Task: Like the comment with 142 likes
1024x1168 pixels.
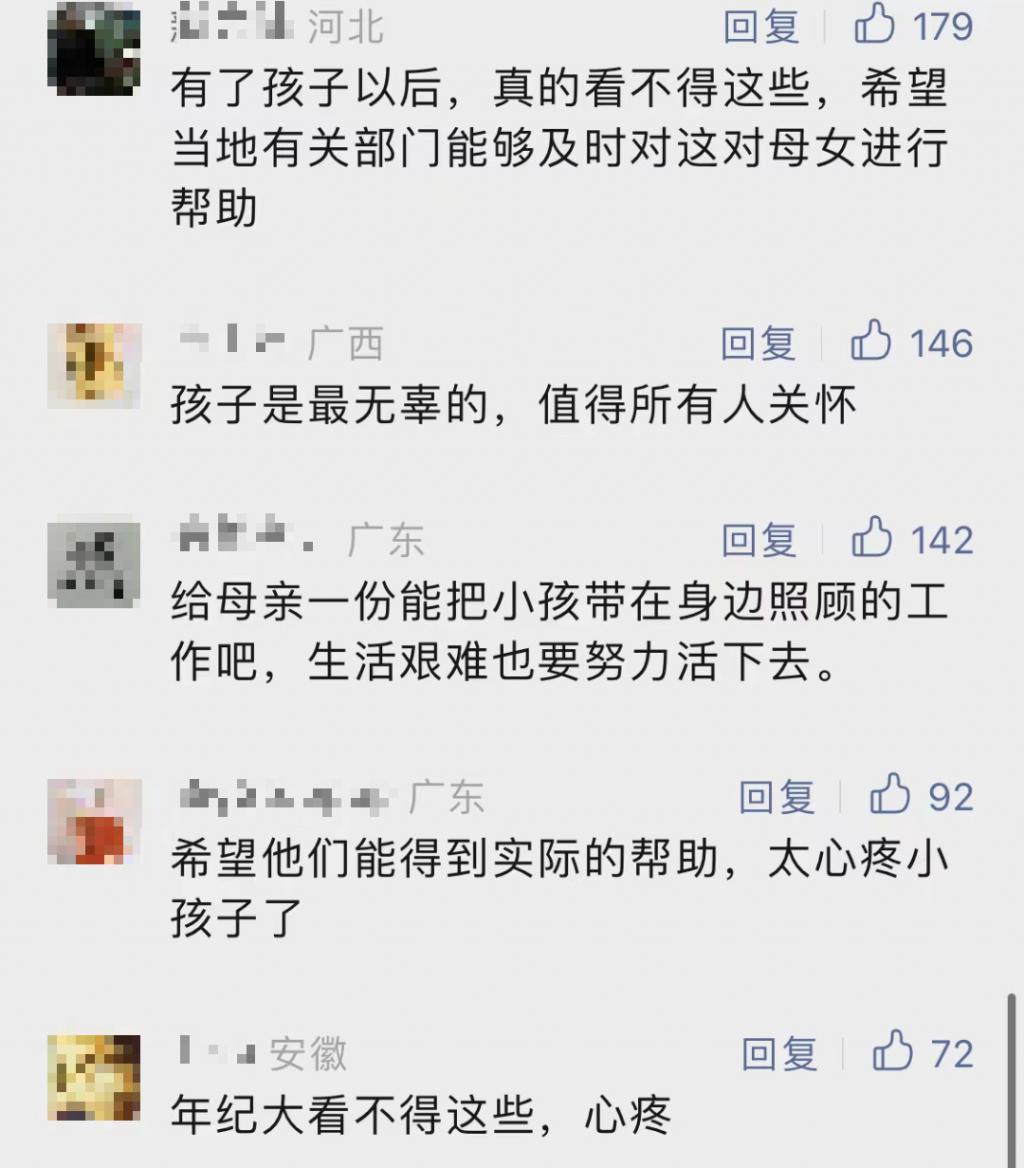Action: pos(872,538)
